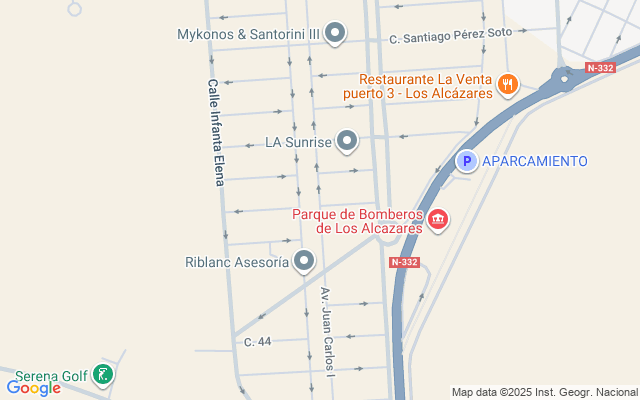
Task: Open the APARCAMIENTO parking marker
Action: [466, 160]
